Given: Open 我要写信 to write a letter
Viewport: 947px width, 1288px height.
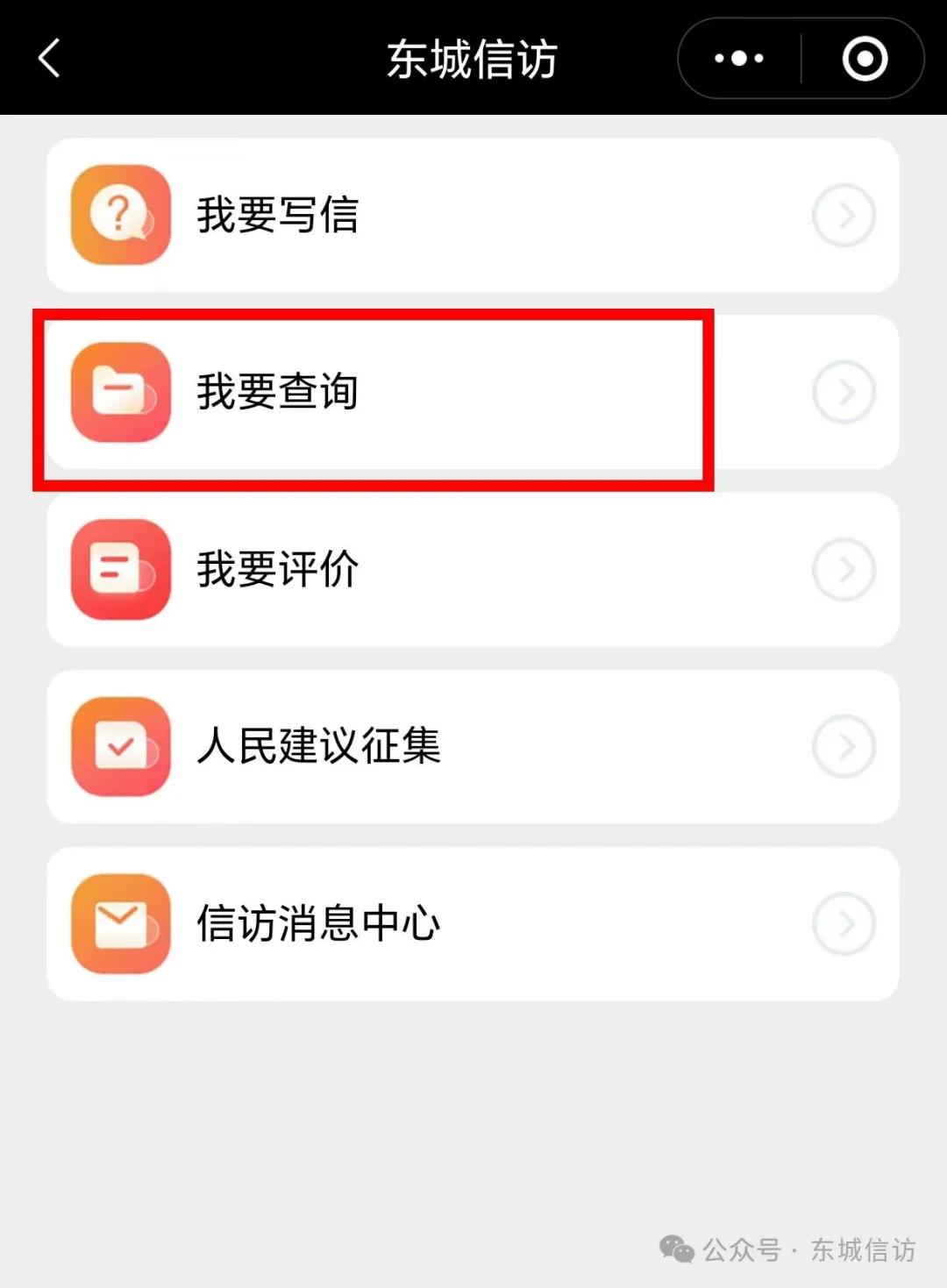Looking at the screenshot, I should point(473,215).
